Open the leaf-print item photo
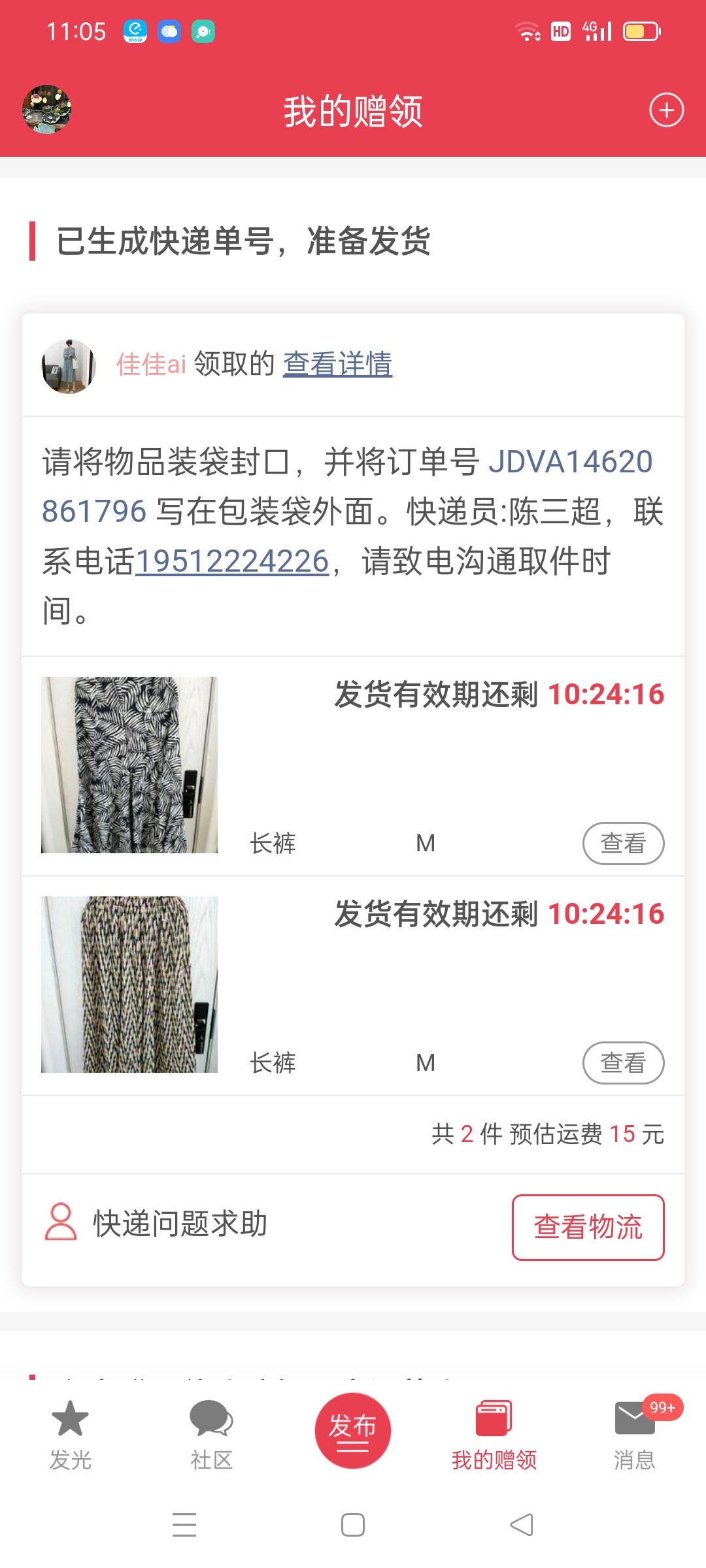The width and height of the screenshot is (706, 1568). click(x=129, y=765)
